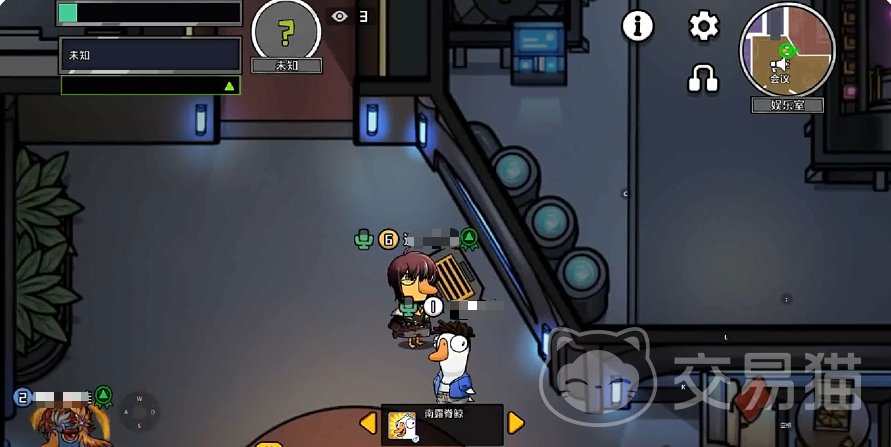Viewport: 891px width, 447px height.
Task: Tap the unknown role question mark
Action: point(286,31)
